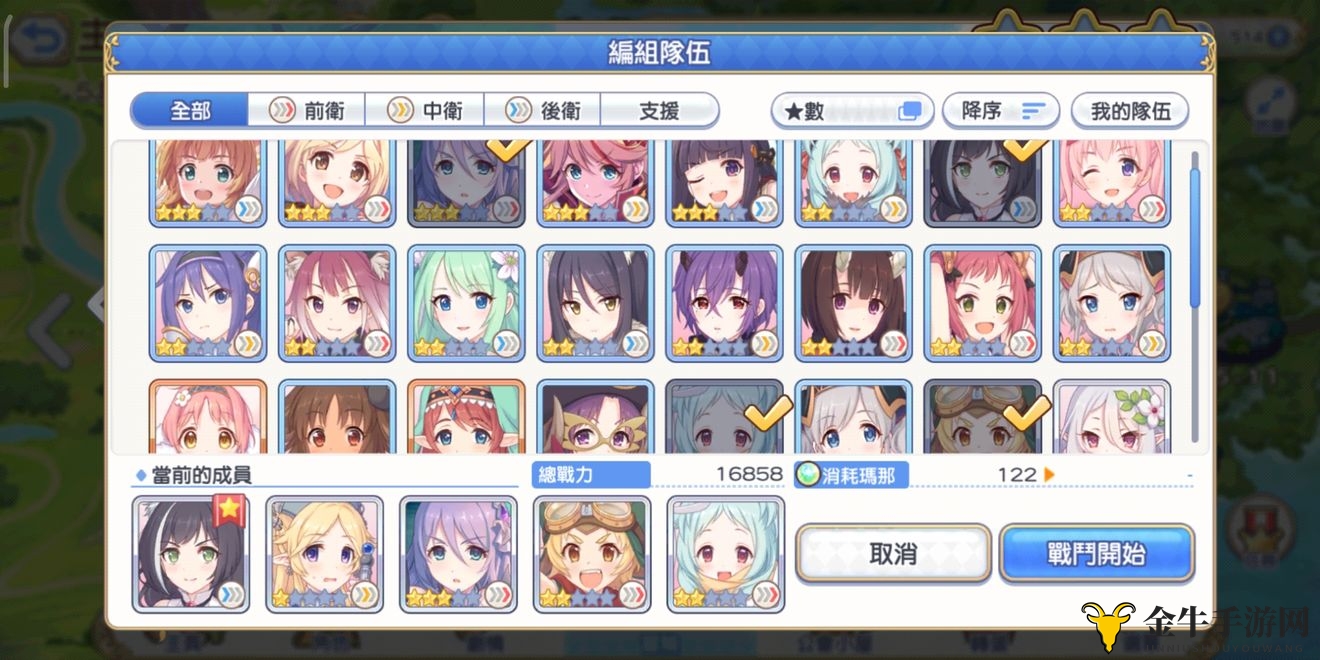Select the pink-haired character with green eyes
The image size is (1320, 660).
pos(983,303)
